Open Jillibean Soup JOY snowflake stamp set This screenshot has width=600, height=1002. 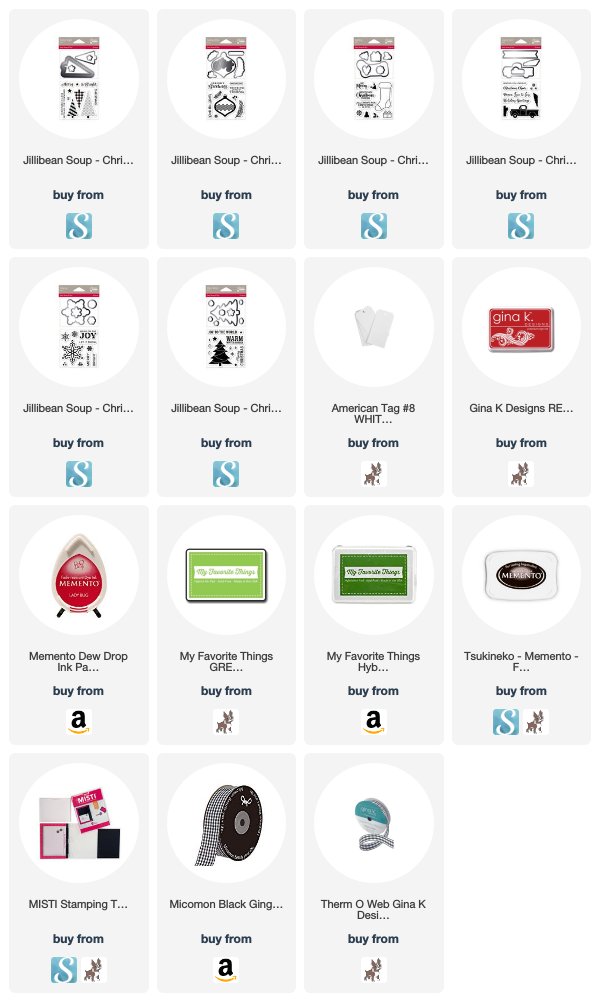pyautogui.click(x=79, y=327)
